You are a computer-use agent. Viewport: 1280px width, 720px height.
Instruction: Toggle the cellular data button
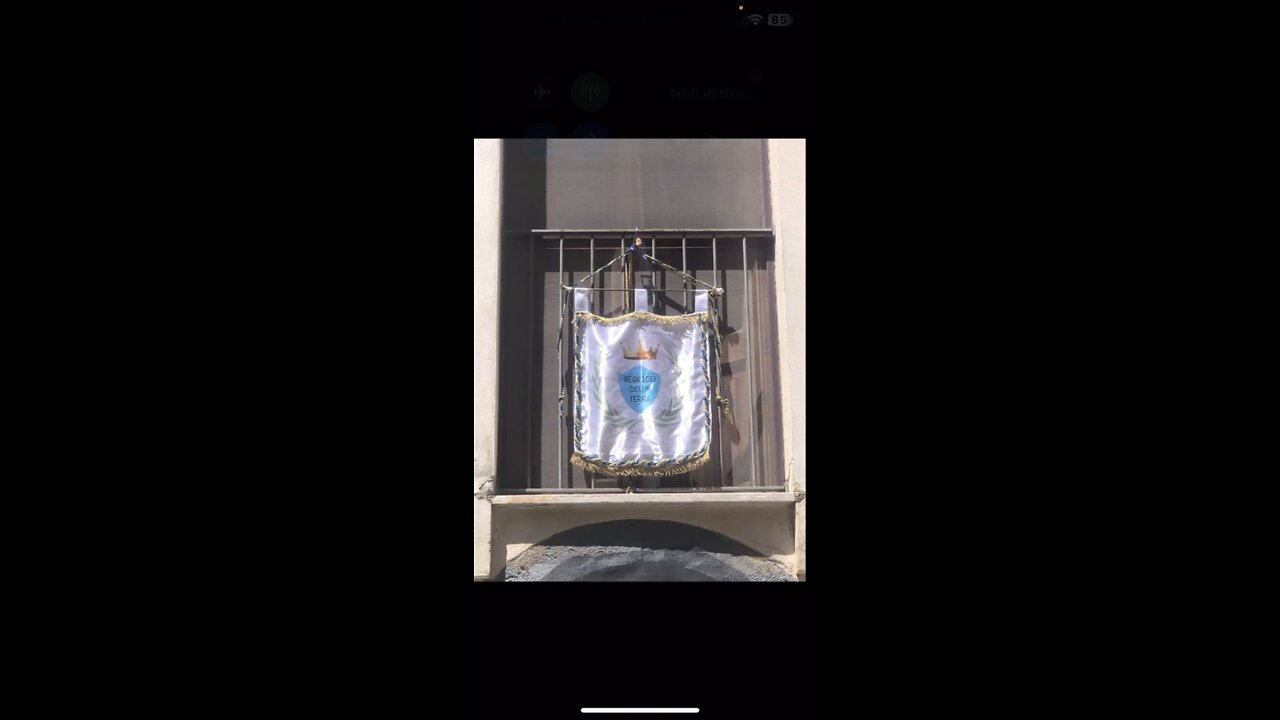[590, 93]
